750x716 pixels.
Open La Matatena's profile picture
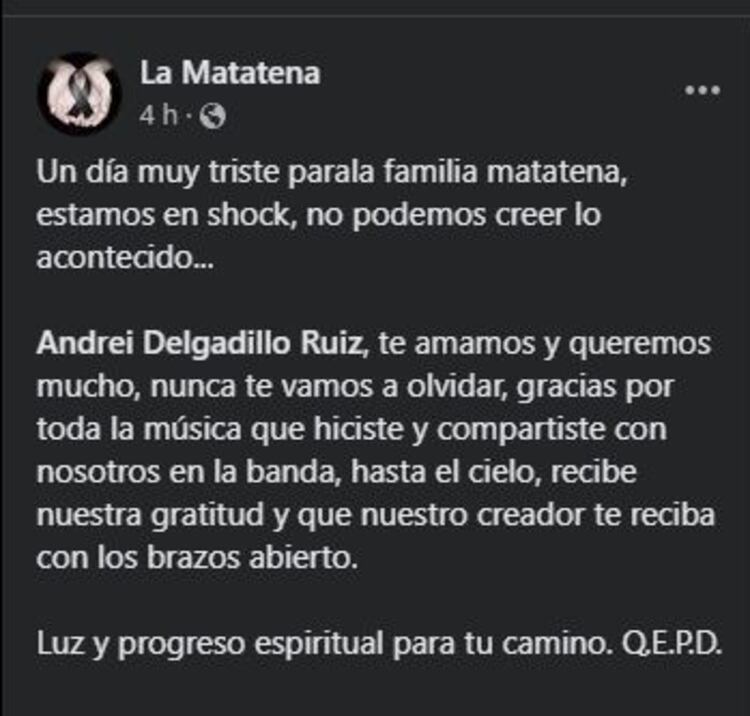(79, 93)
